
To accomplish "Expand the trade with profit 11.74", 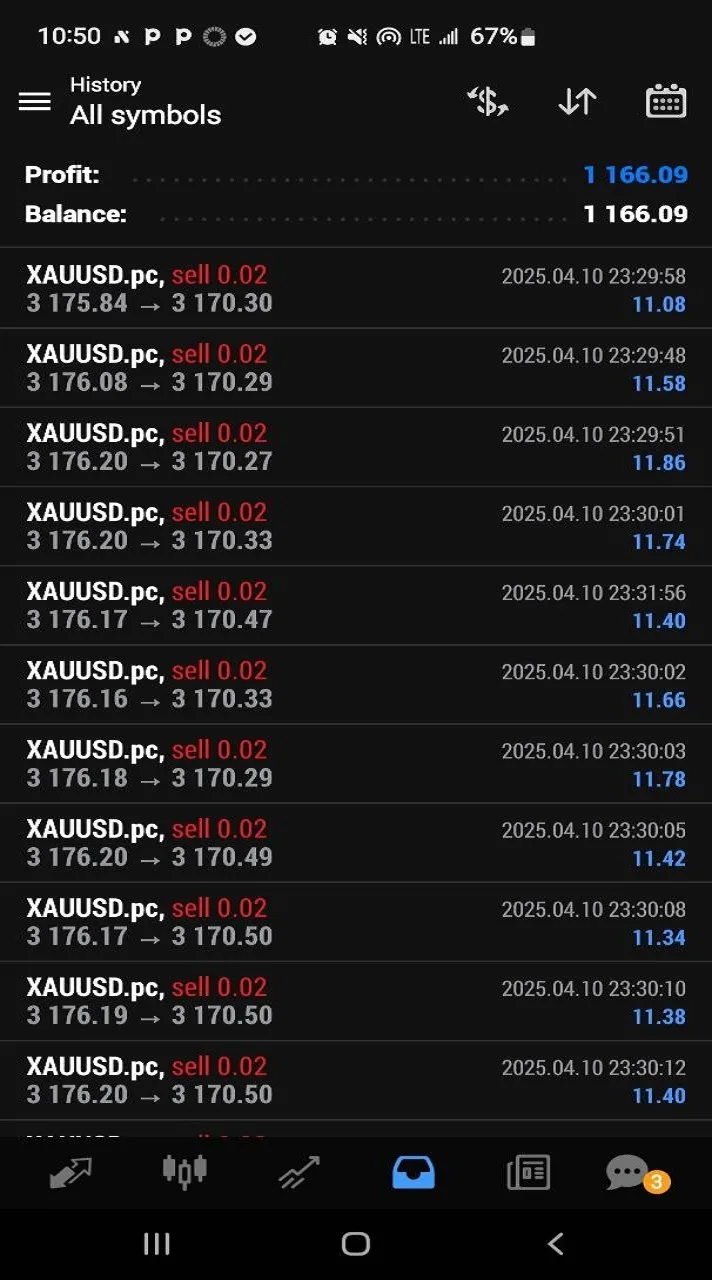I will 356,526.
